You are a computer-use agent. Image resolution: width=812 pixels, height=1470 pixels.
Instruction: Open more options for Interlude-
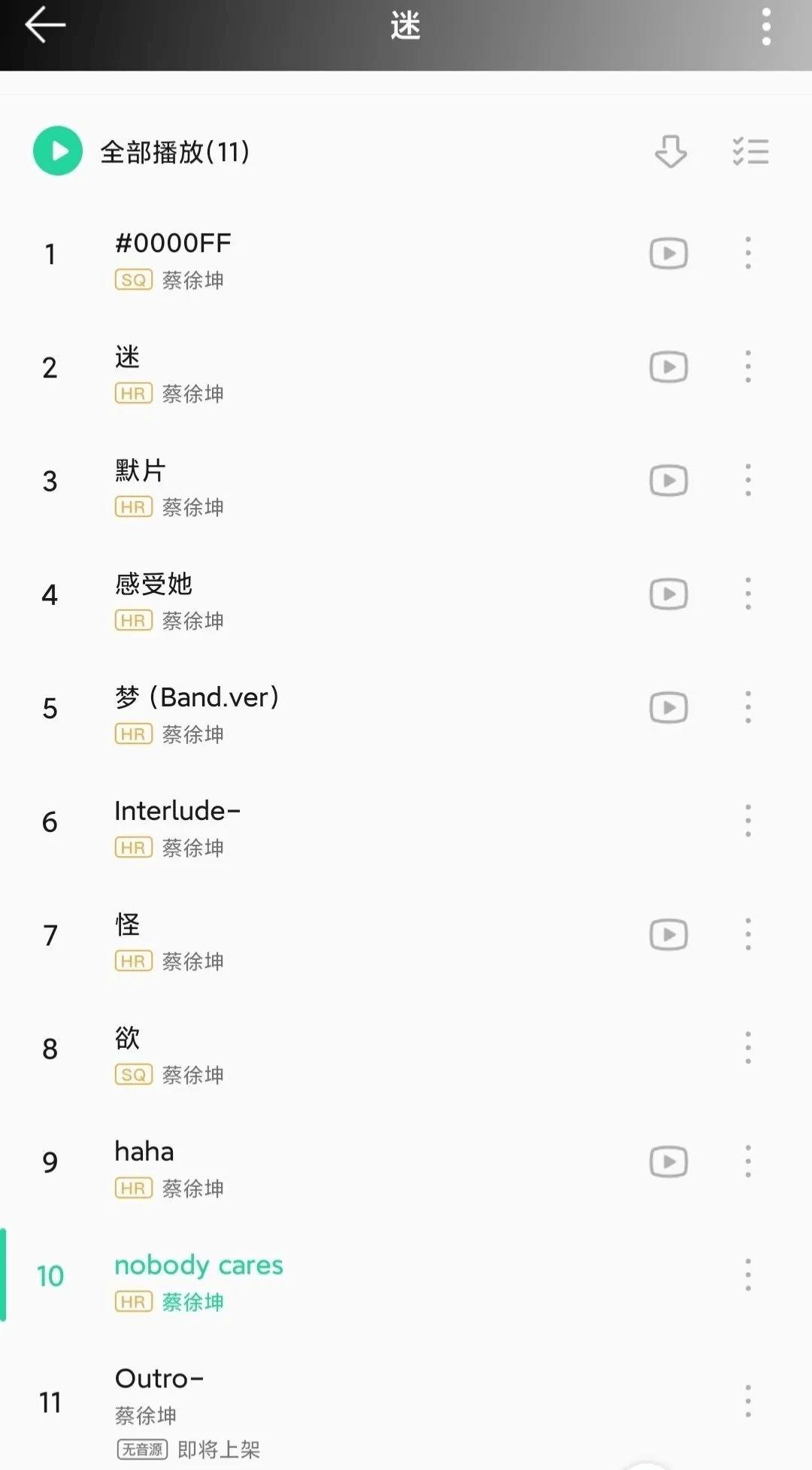click(x=747, y=821)
